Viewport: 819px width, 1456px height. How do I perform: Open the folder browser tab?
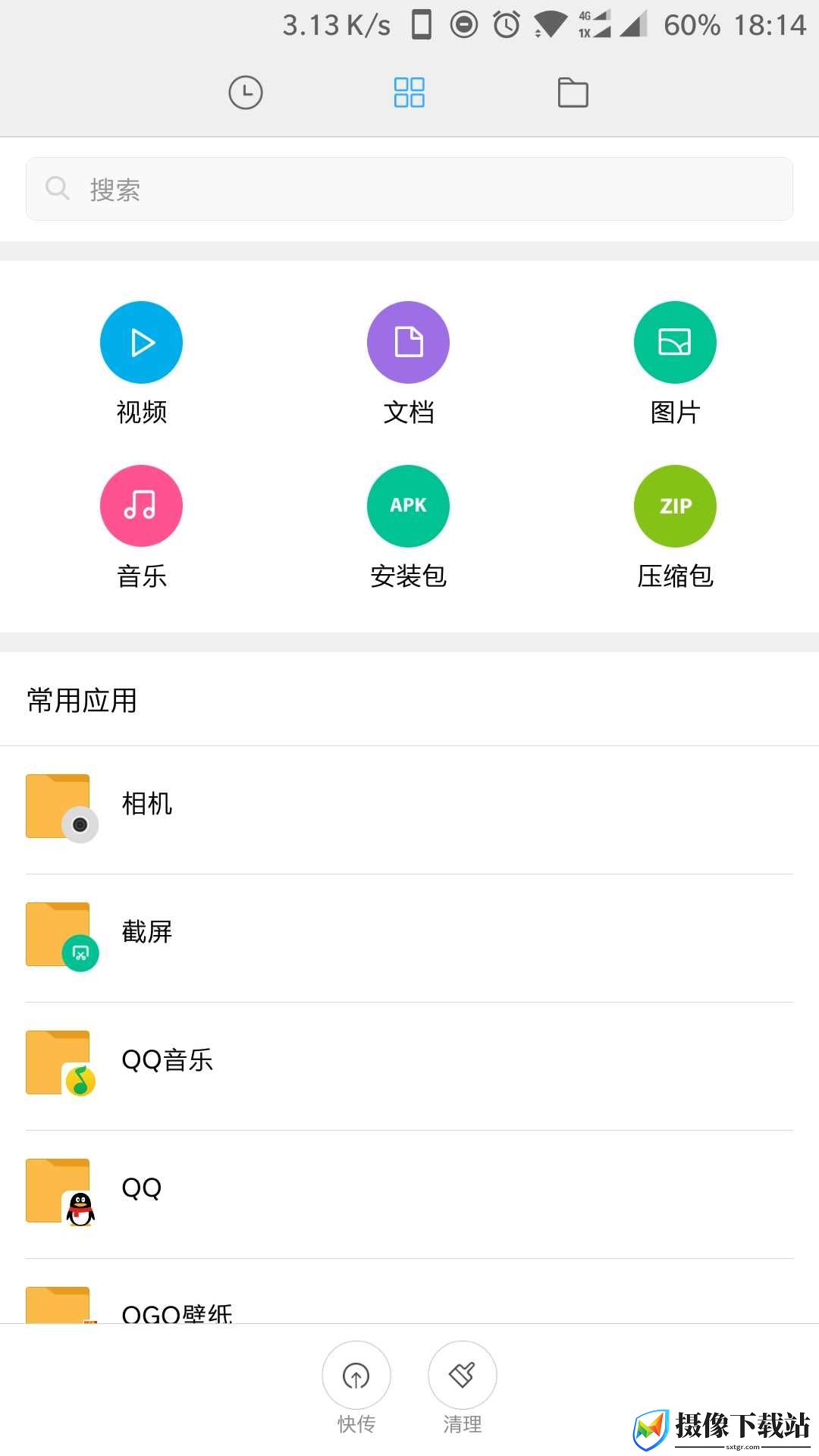tap(573, 93)
